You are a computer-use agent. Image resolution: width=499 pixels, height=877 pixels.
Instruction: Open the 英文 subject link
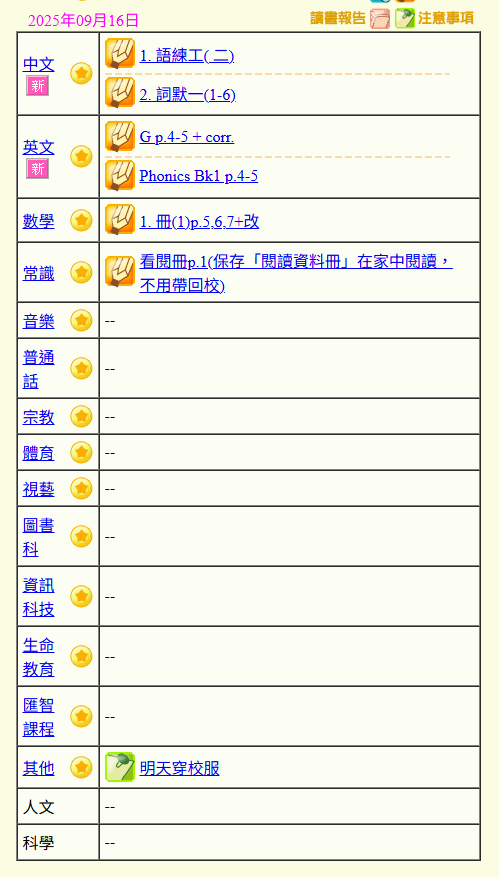click(x=39, y=148)
